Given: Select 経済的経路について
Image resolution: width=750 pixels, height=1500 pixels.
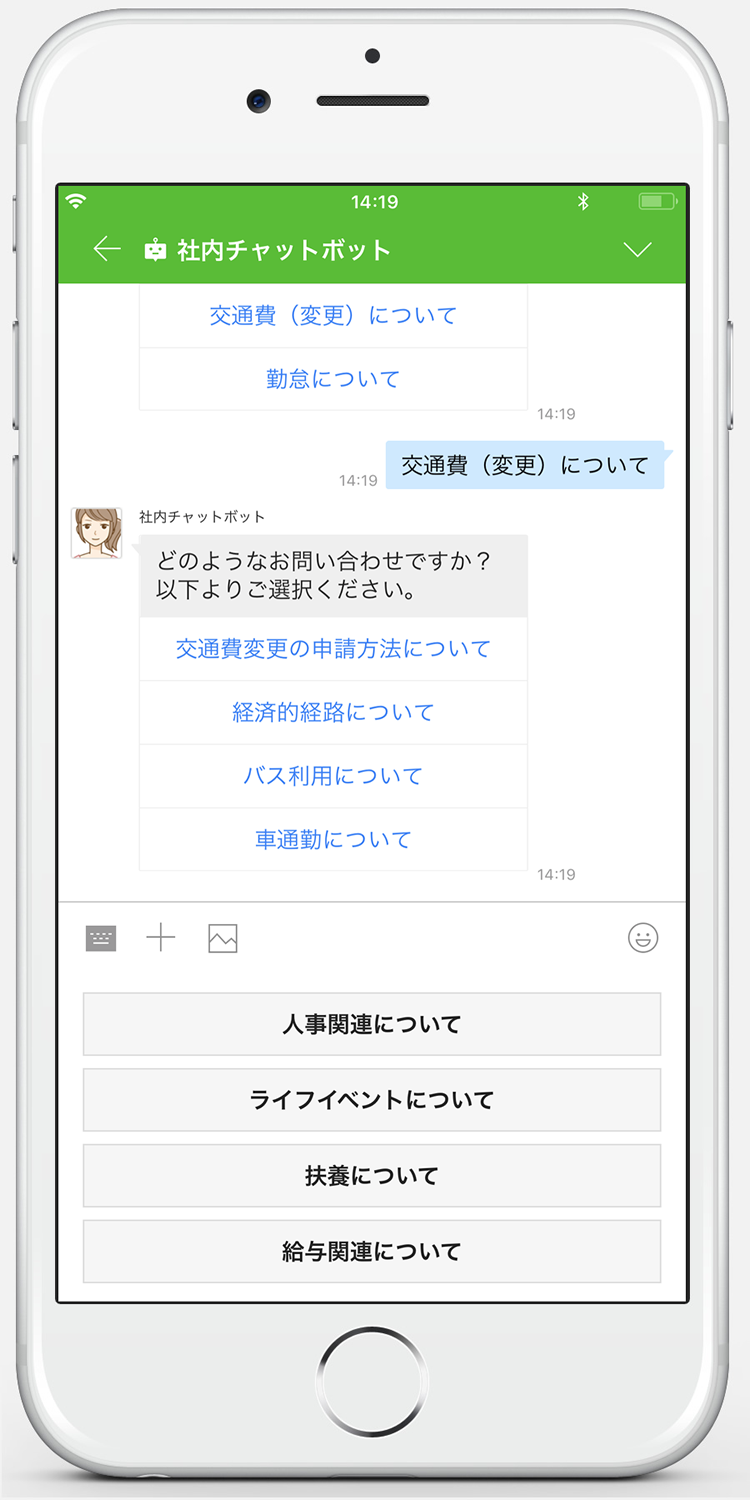Looking at the screenshot, I should point(333,713).
